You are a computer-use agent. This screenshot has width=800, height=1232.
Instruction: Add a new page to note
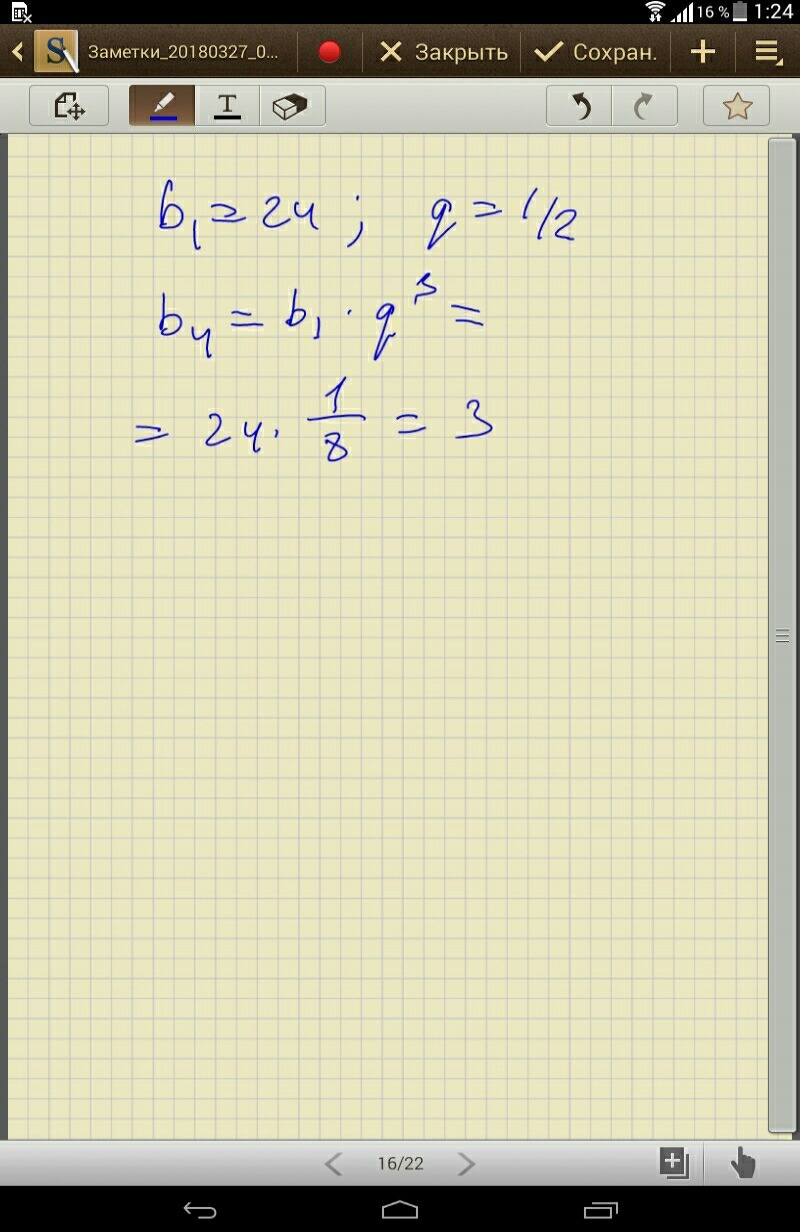[x=674, y=1163]
